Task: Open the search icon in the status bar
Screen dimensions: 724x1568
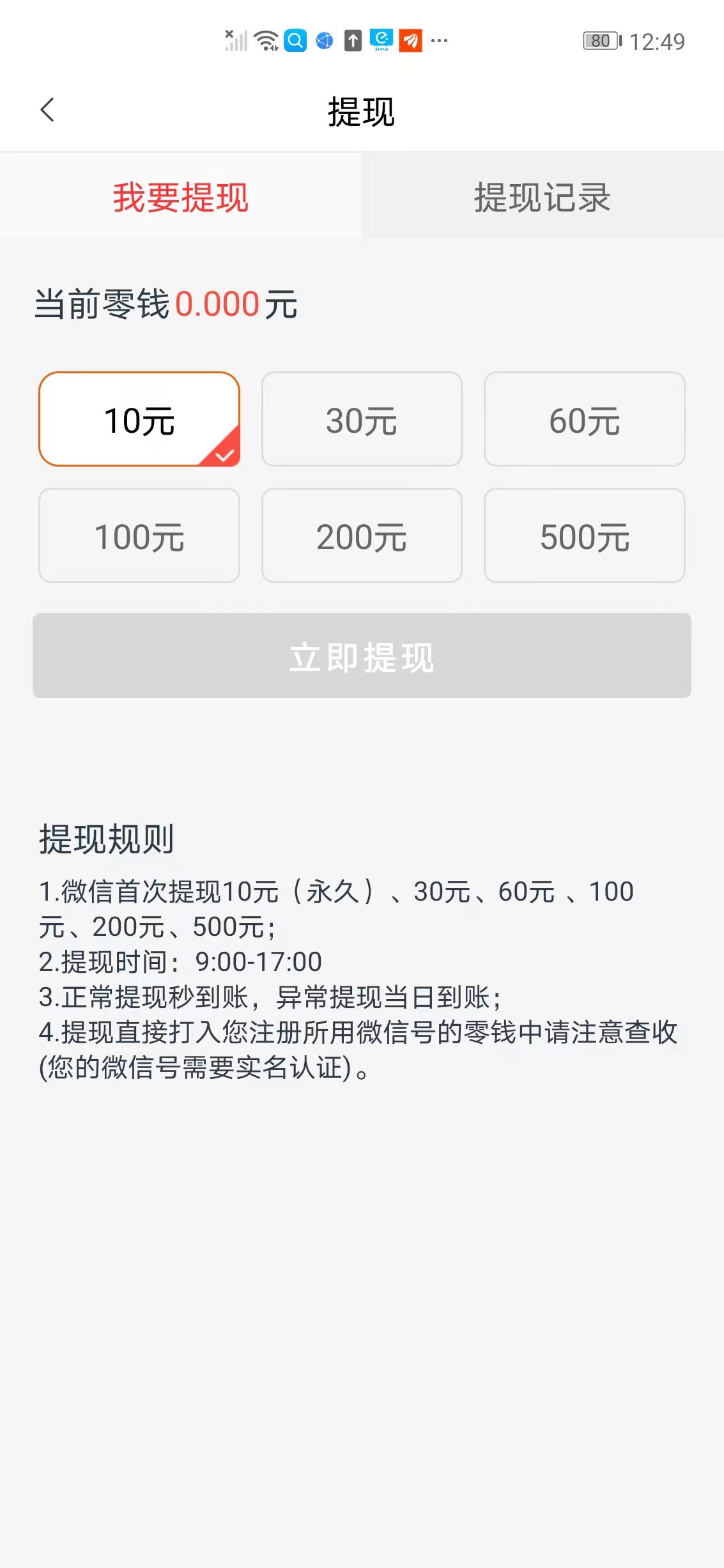Action: [295, 40]
